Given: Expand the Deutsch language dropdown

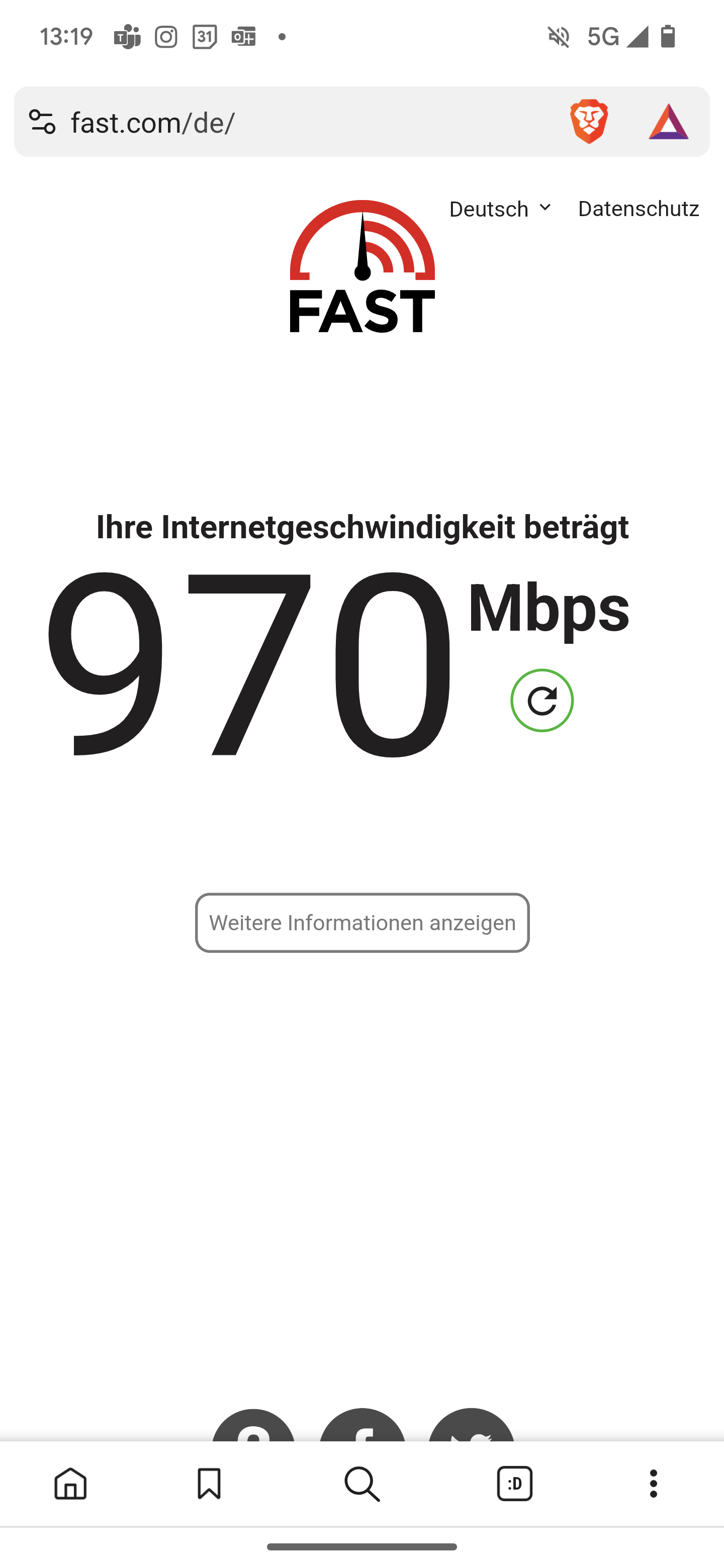Looking at the screenshot, I should click(501, 209).
